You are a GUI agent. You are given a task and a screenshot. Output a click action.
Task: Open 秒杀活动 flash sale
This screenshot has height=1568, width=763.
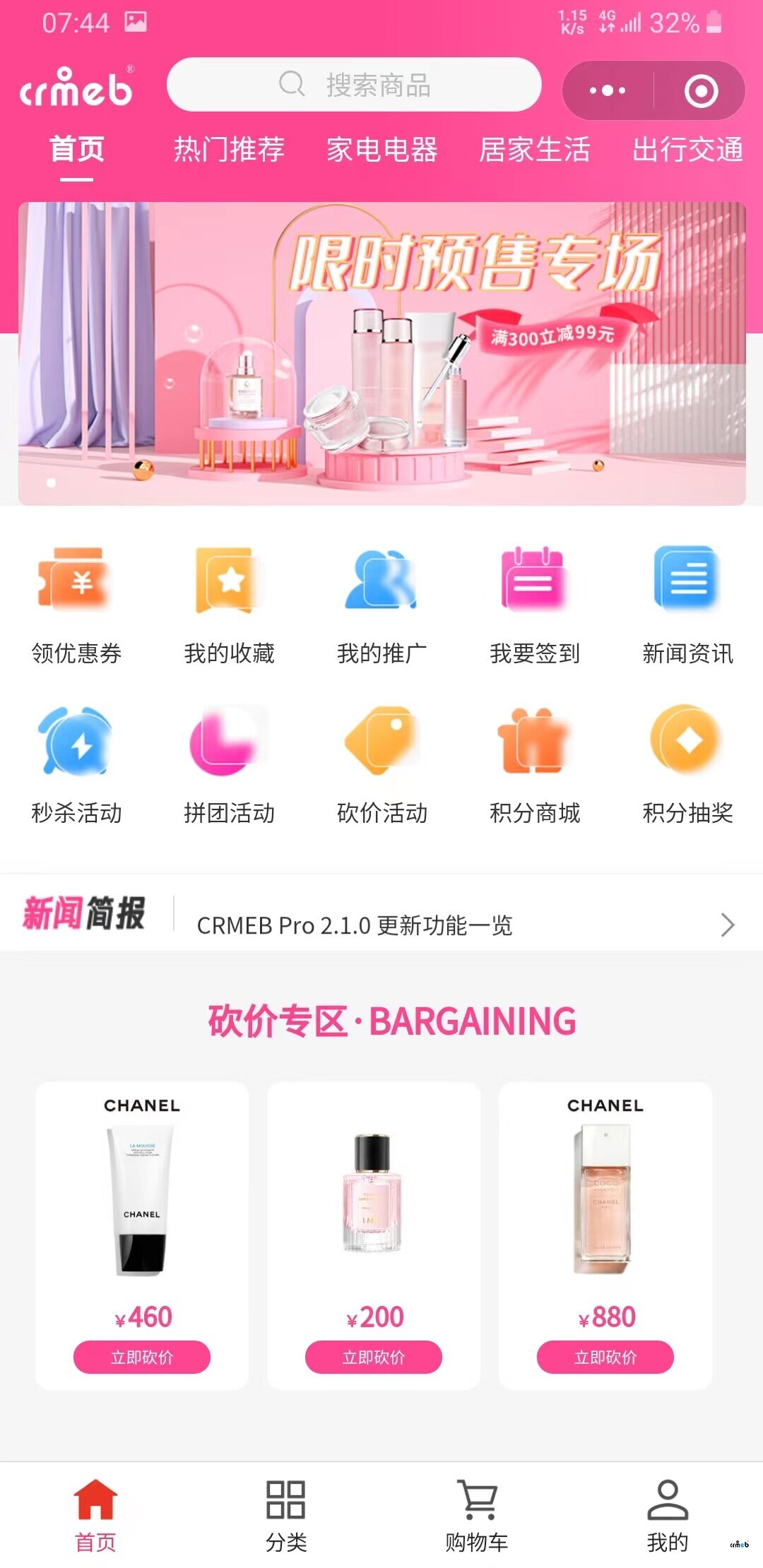[x=76, y=764]
